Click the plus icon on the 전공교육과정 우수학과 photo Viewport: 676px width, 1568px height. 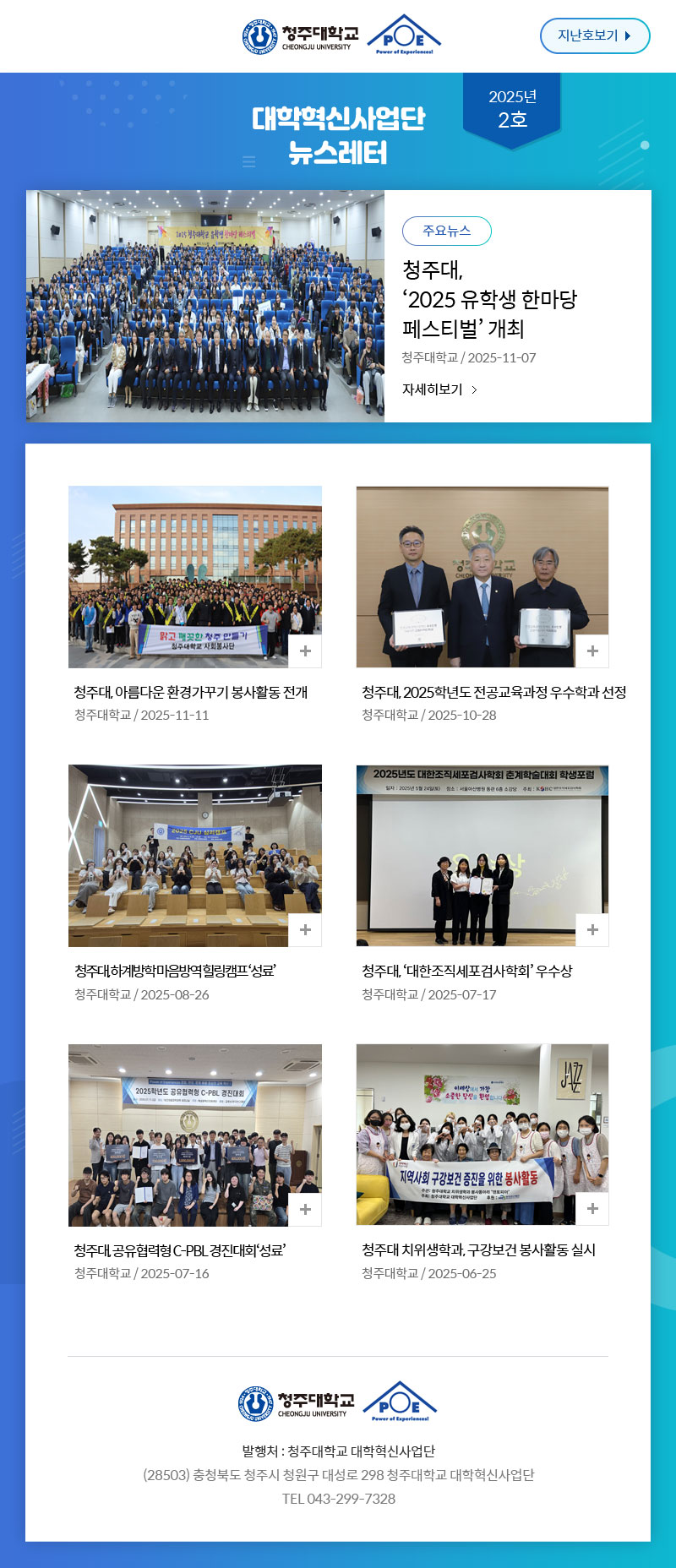coord(591,651)
